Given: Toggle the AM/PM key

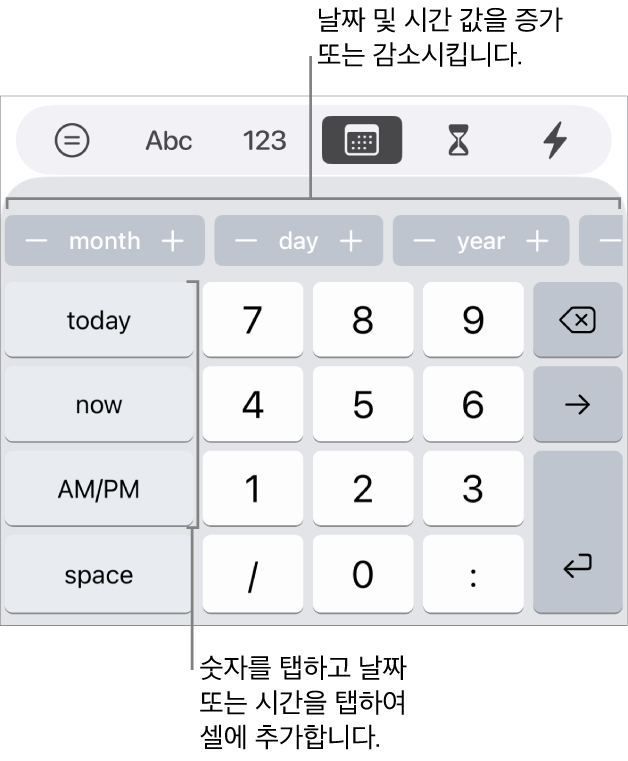Looking at the screenshot, I should [x=99, y=489].
